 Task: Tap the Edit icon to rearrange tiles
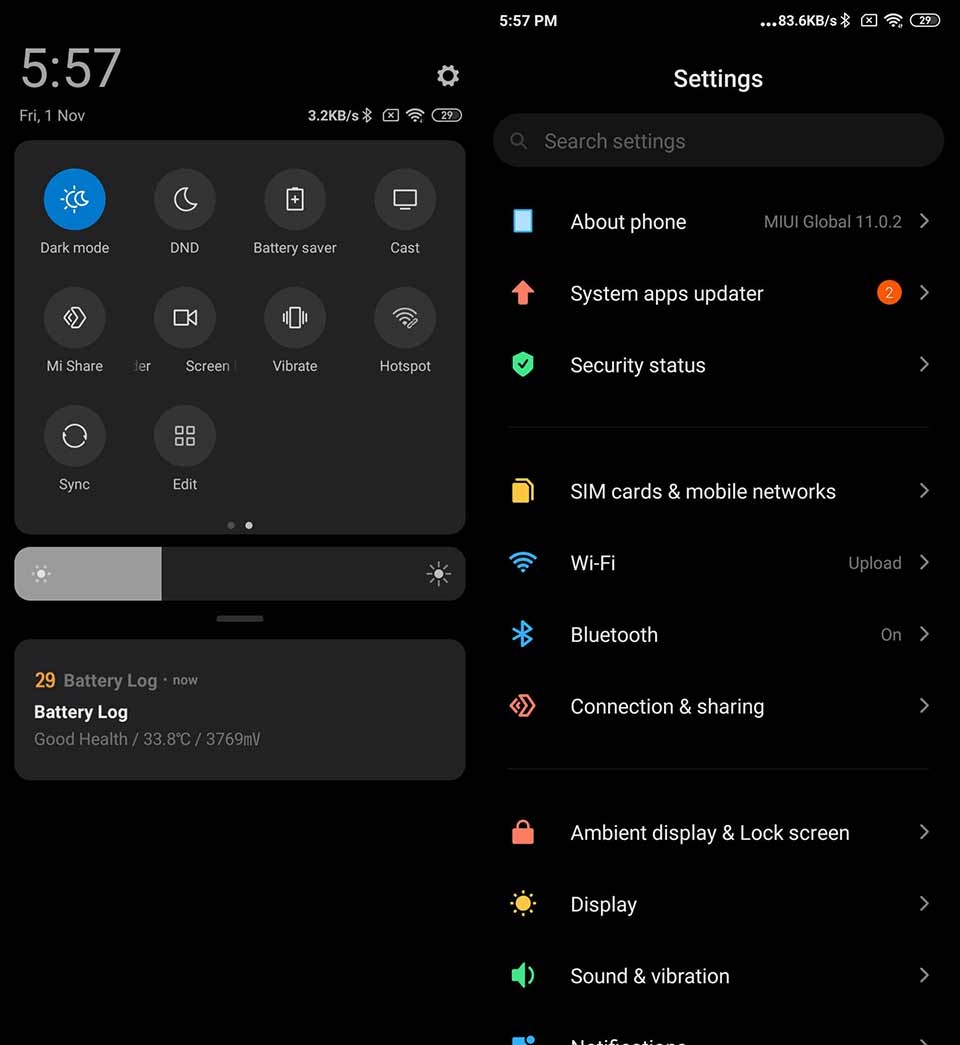185,436
